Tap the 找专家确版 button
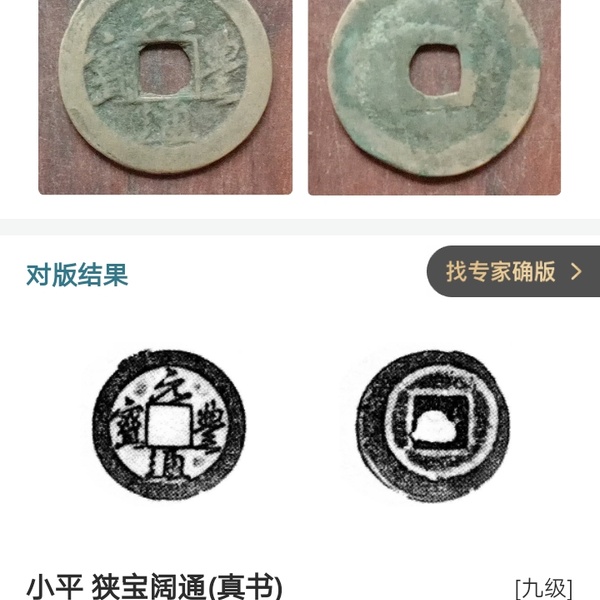 (x=513, y=271)
